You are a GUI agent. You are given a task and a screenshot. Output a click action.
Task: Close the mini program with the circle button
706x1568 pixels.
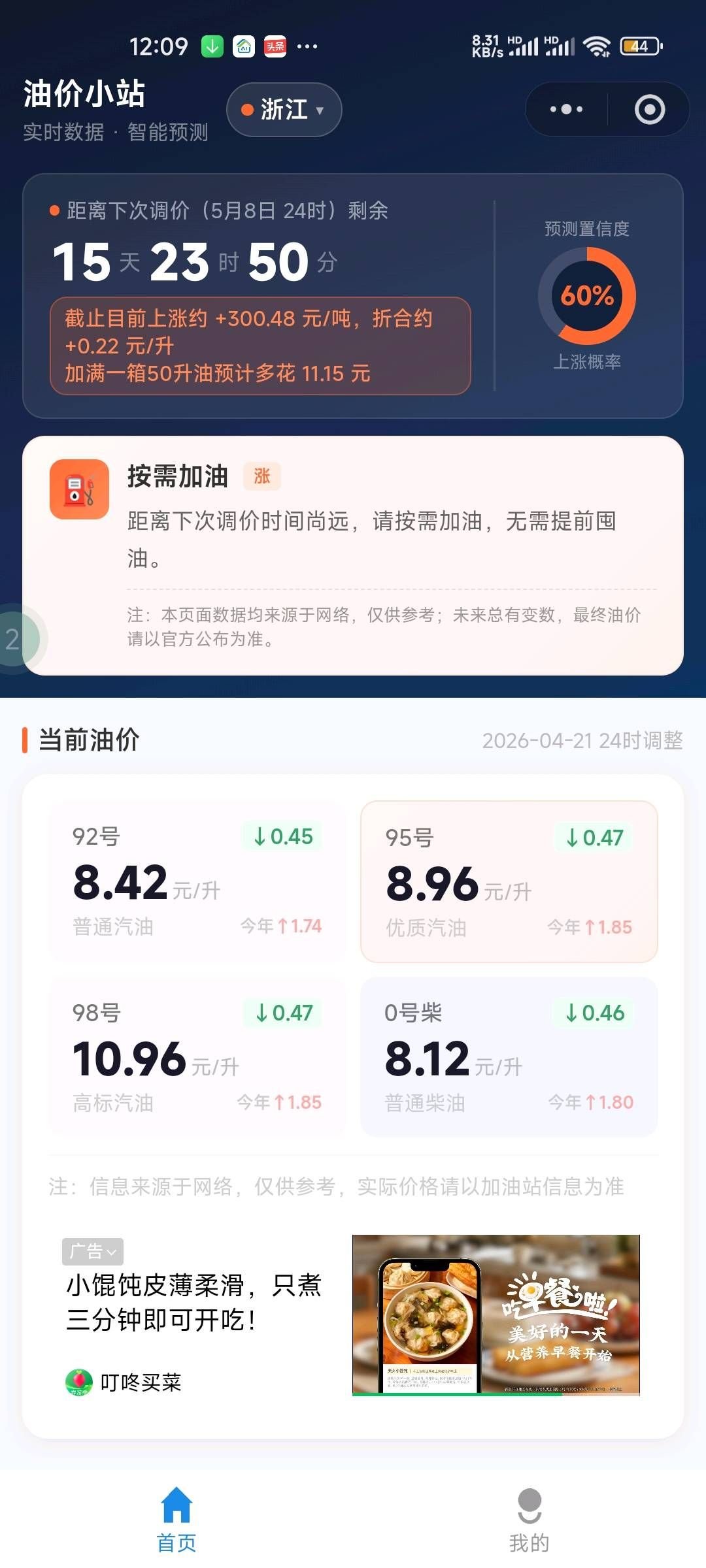tap(649, 110)
